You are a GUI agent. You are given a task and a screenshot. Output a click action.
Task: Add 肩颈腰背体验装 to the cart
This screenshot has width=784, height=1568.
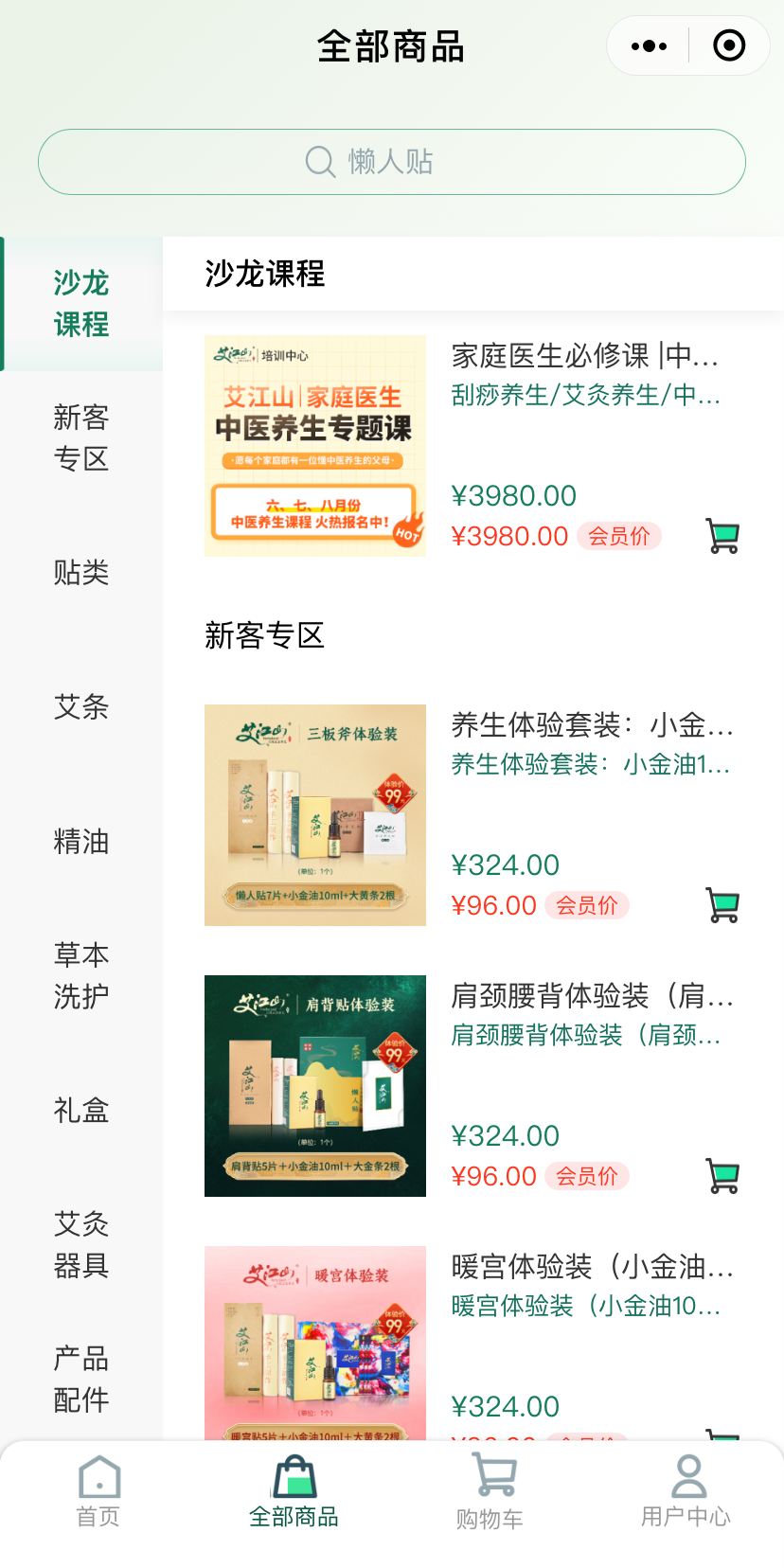tap(722, 1176)
